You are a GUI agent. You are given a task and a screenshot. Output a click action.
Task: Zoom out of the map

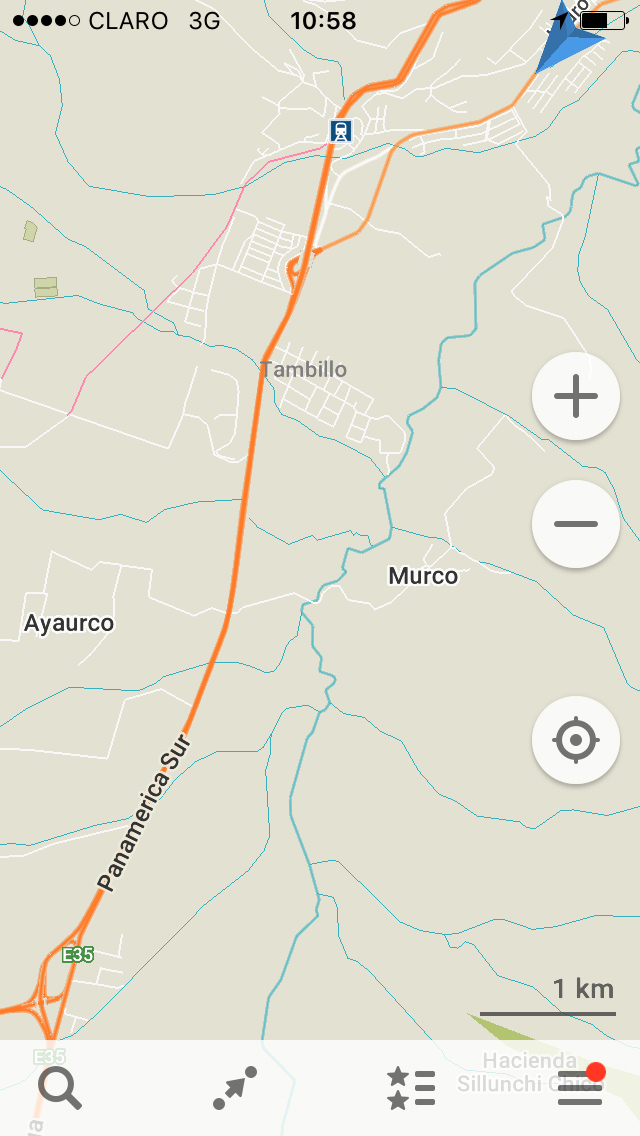pos(576,524)
